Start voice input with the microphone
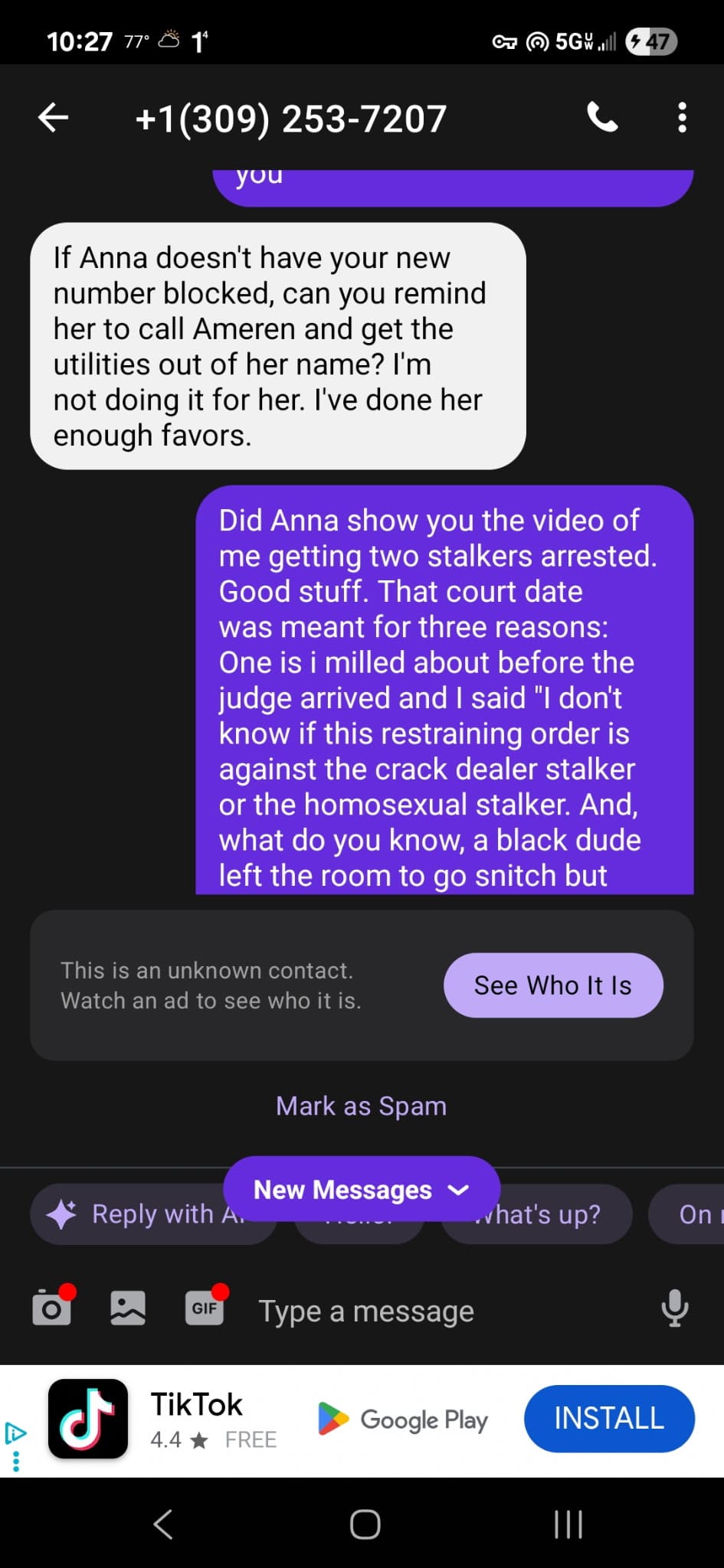 tap(674, 1309)
